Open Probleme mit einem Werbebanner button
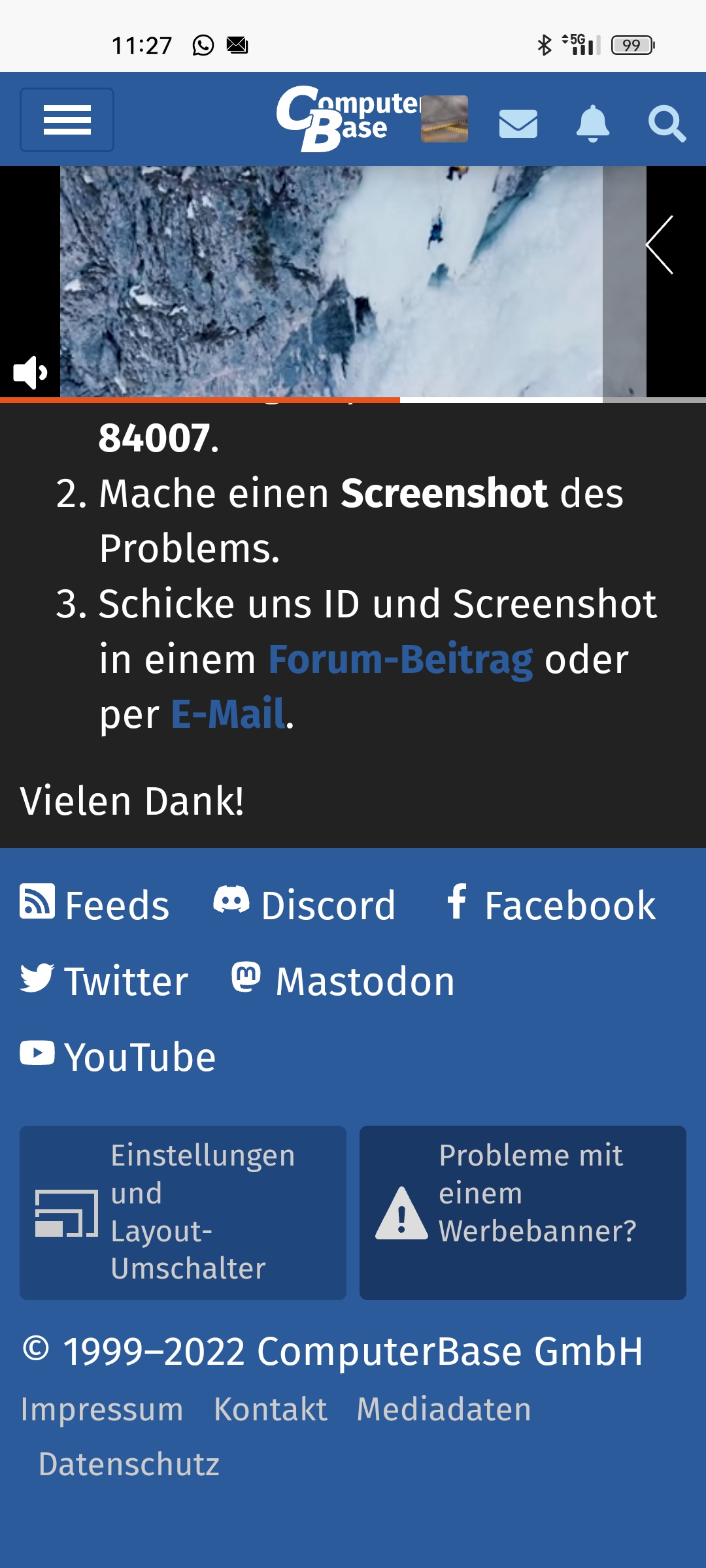This screenshot has width=706, height=1568. pyautogui.click(x=523, y=1213)
